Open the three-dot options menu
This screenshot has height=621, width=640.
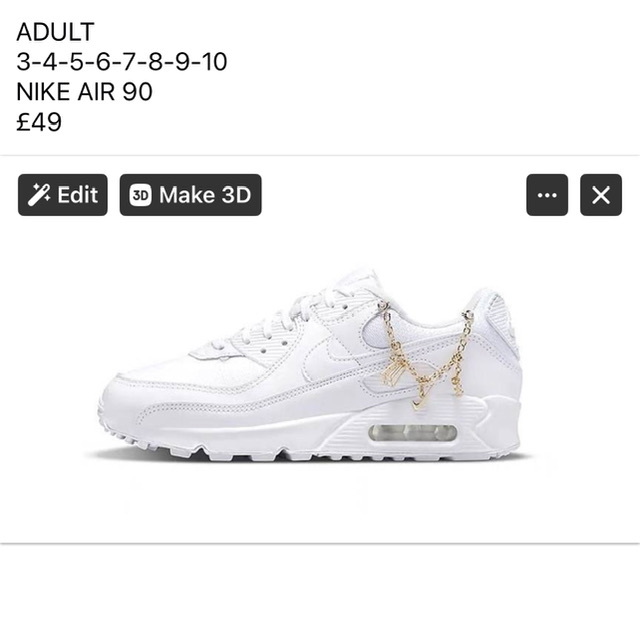(x=547, y=195)
